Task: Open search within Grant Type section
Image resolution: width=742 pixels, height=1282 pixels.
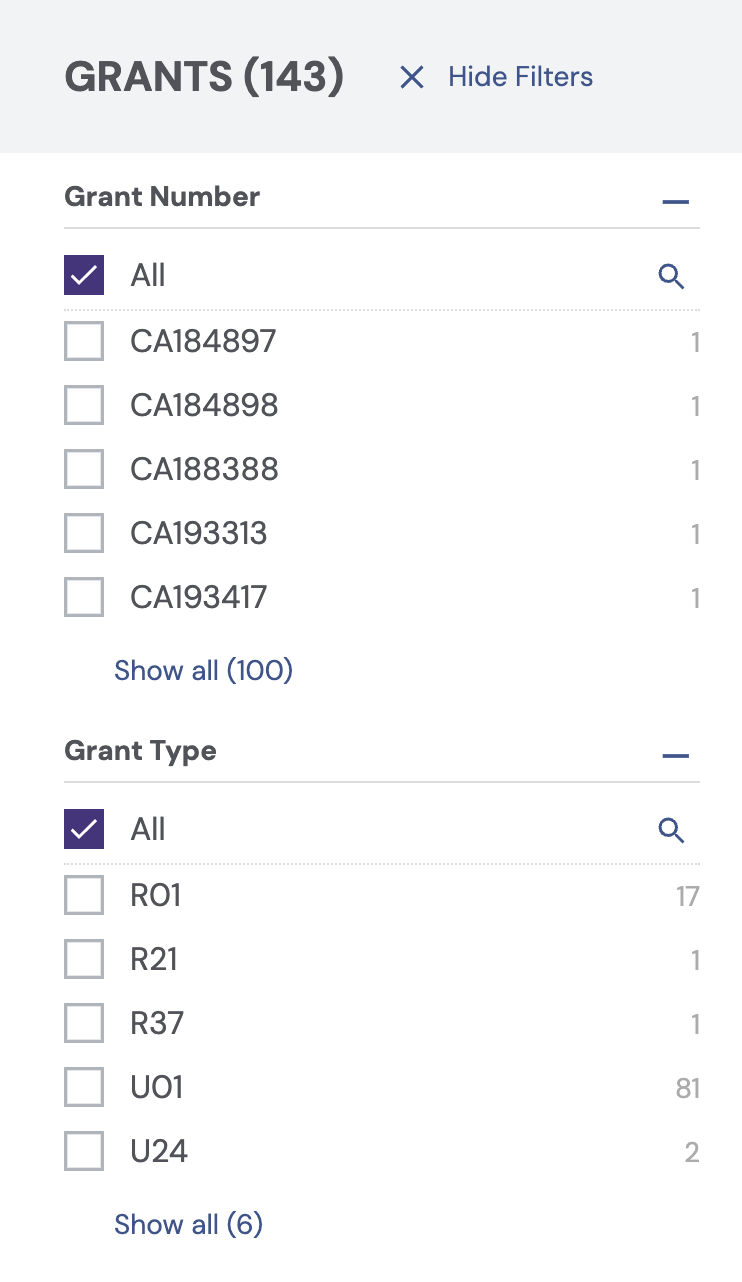Action: click(x=671, y=829)
